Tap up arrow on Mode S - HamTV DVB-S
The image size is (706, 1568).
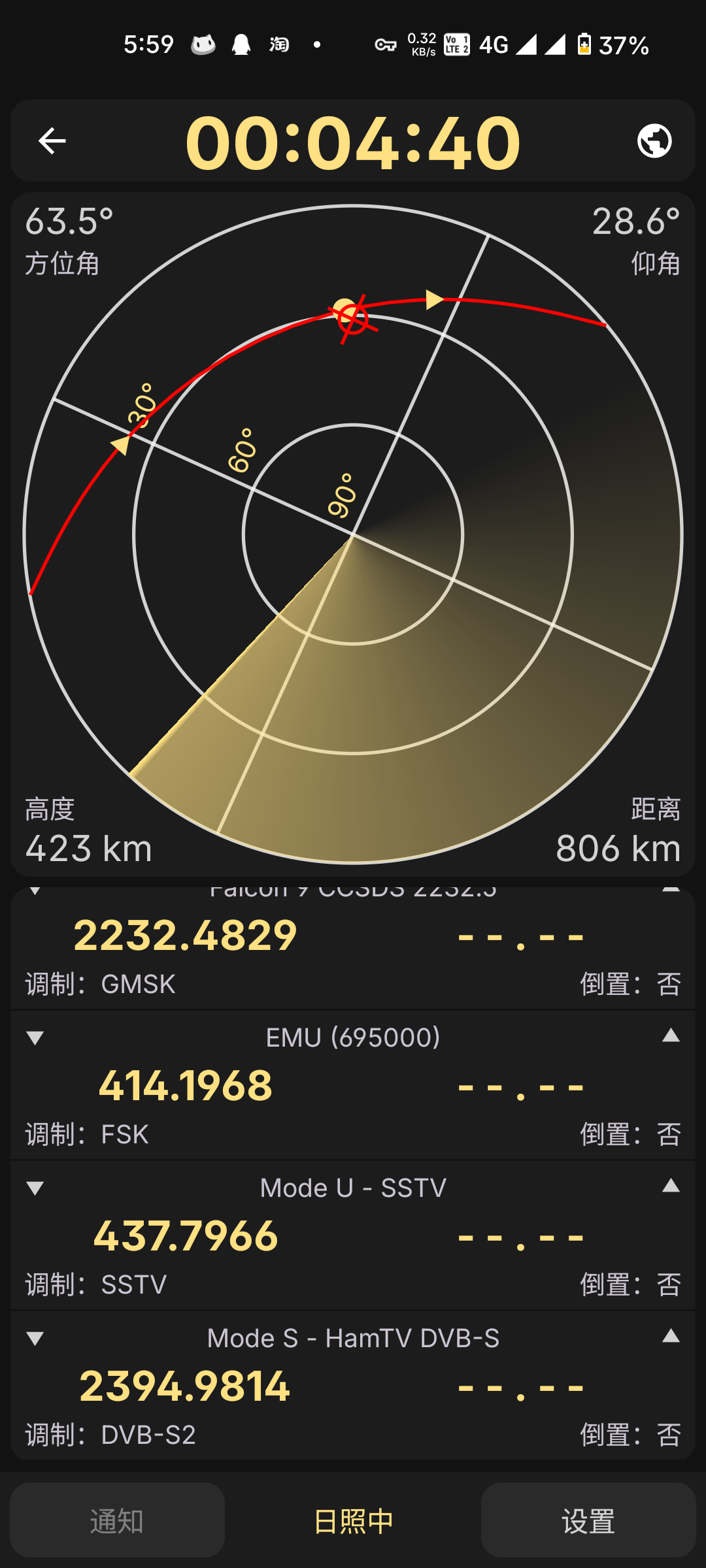671,1336
